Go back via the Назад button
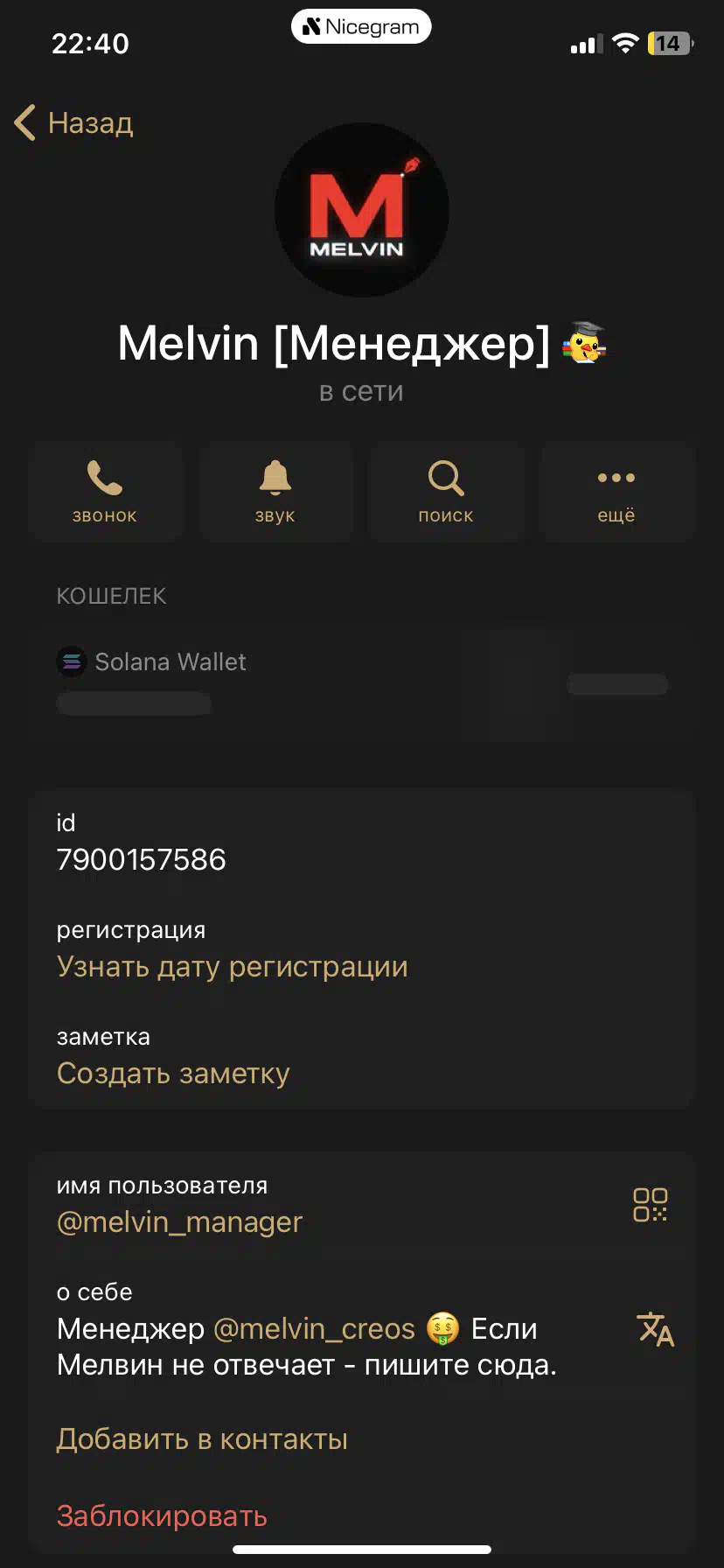724x1568 pixels. pos(73,123)
